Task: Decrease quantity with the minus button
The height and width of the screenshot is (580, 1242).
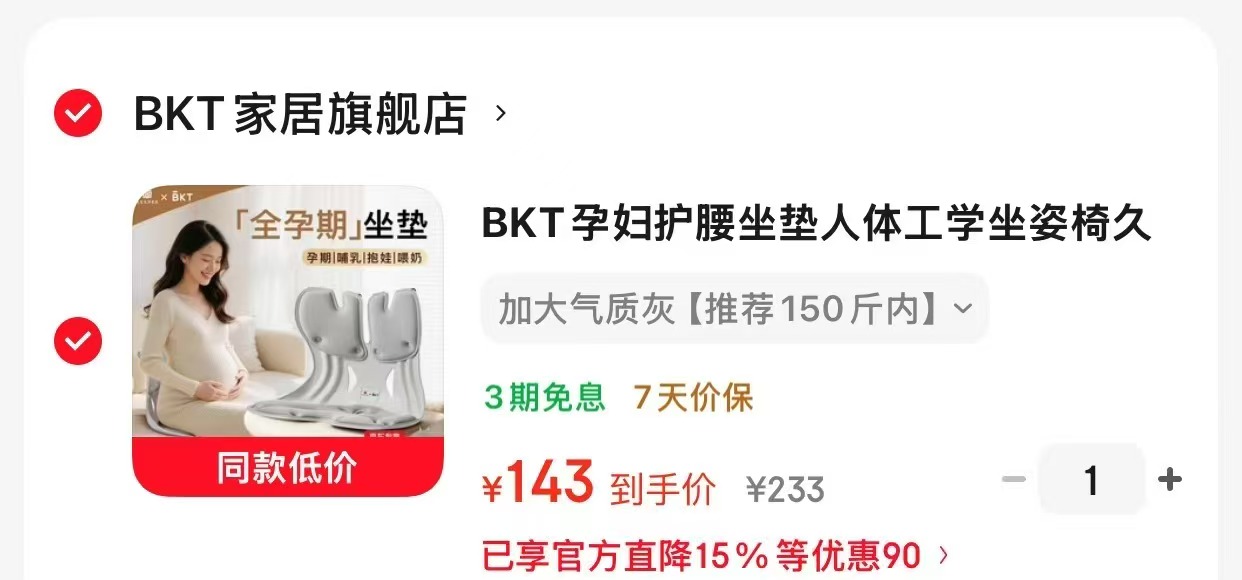Action: [x=1014, y=480]
